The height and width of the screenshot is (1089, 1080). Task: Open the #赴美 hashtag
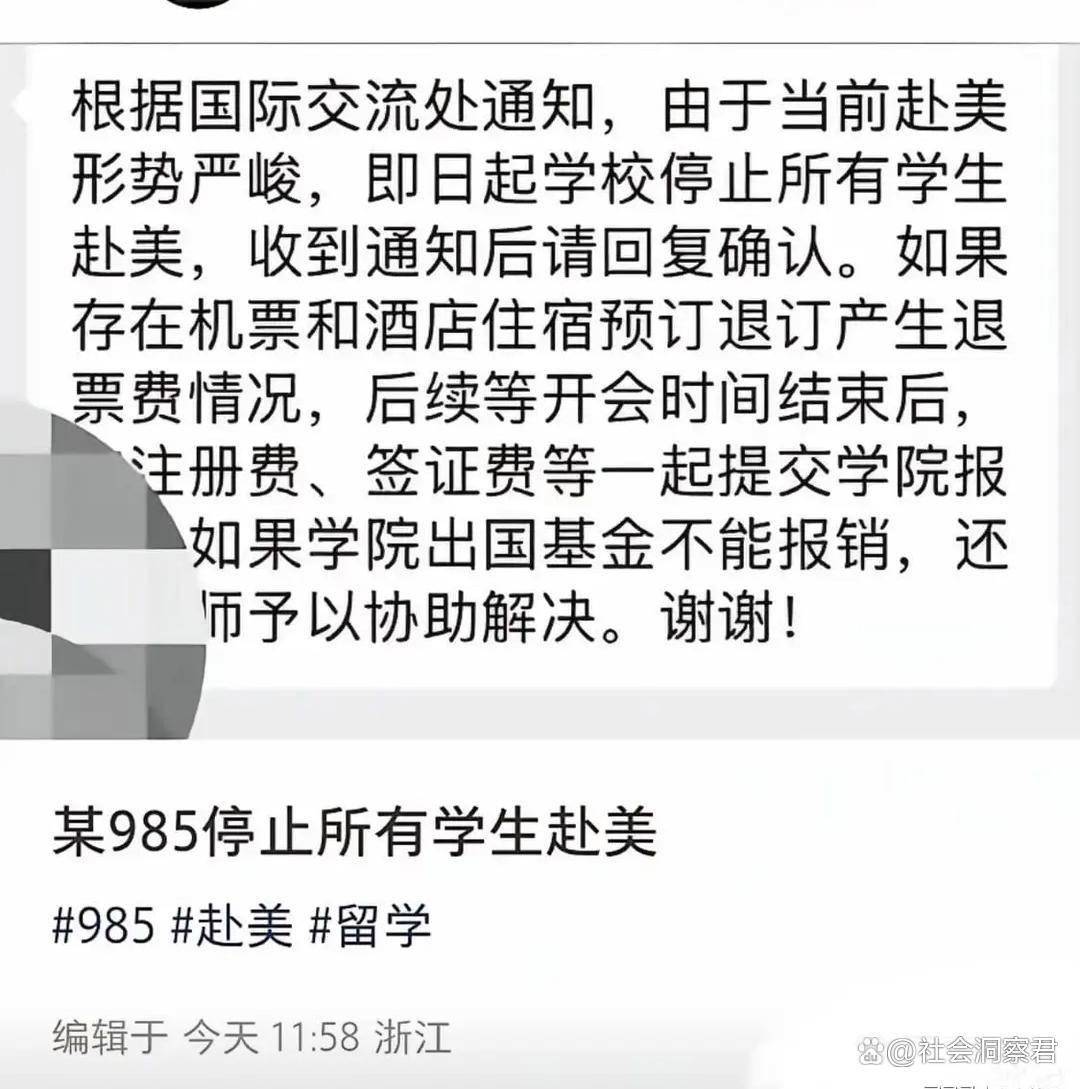pyautogui.click(x=233, y=927)
